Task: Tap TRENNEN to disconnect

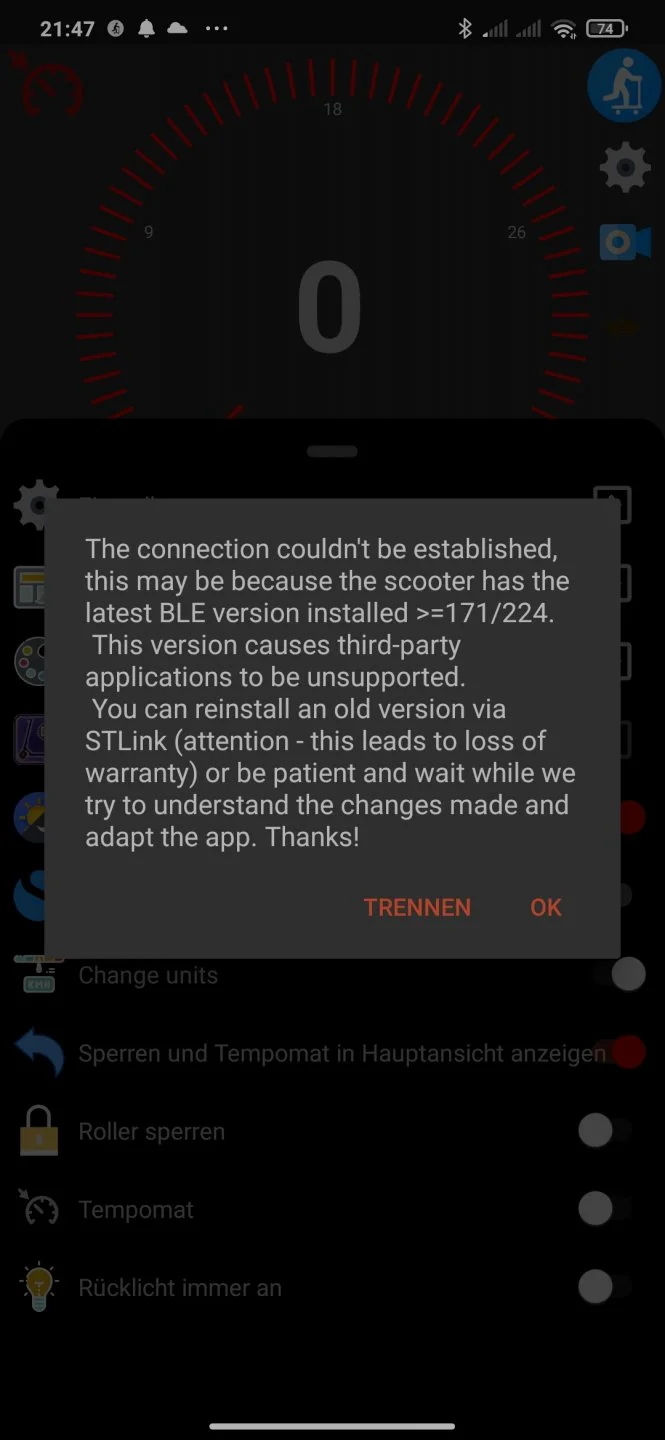Action: 417,907
